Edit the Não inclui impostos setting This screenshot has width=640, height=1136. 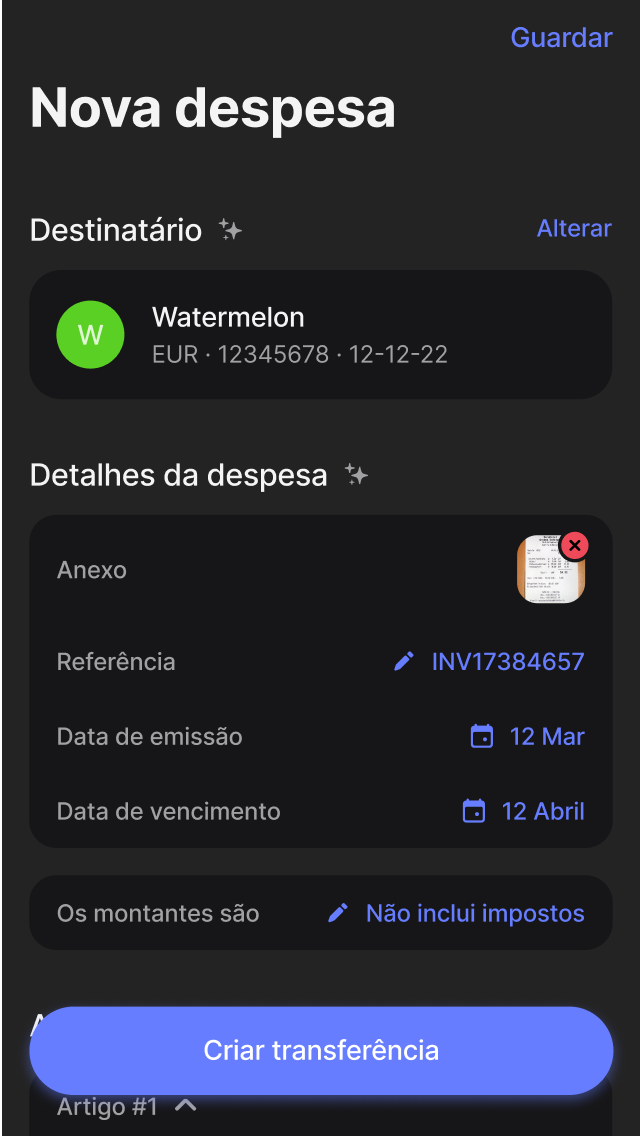[458, 913]
